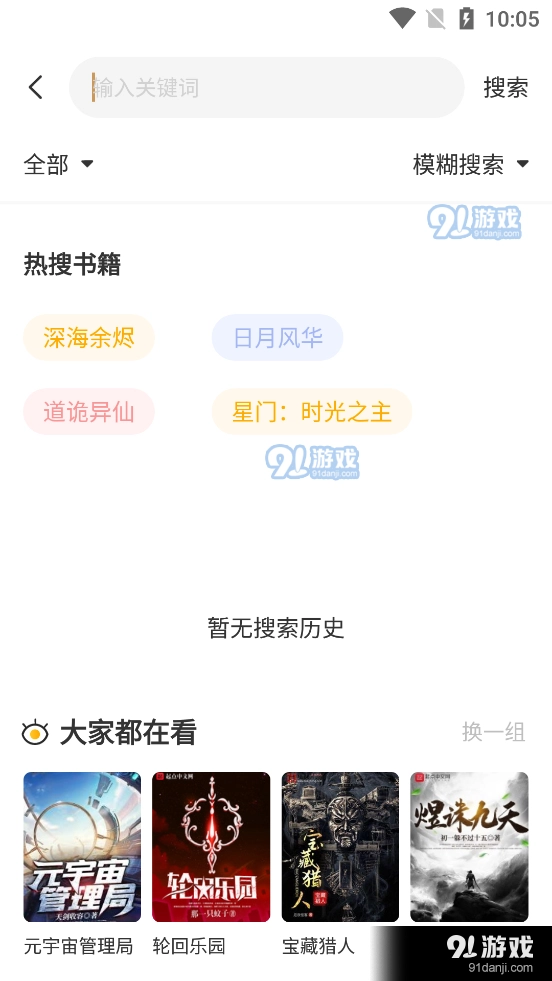Viewport: 552px width, 981px height.
Task: Select hot search 深海余烬
Action: coord(89,337)
